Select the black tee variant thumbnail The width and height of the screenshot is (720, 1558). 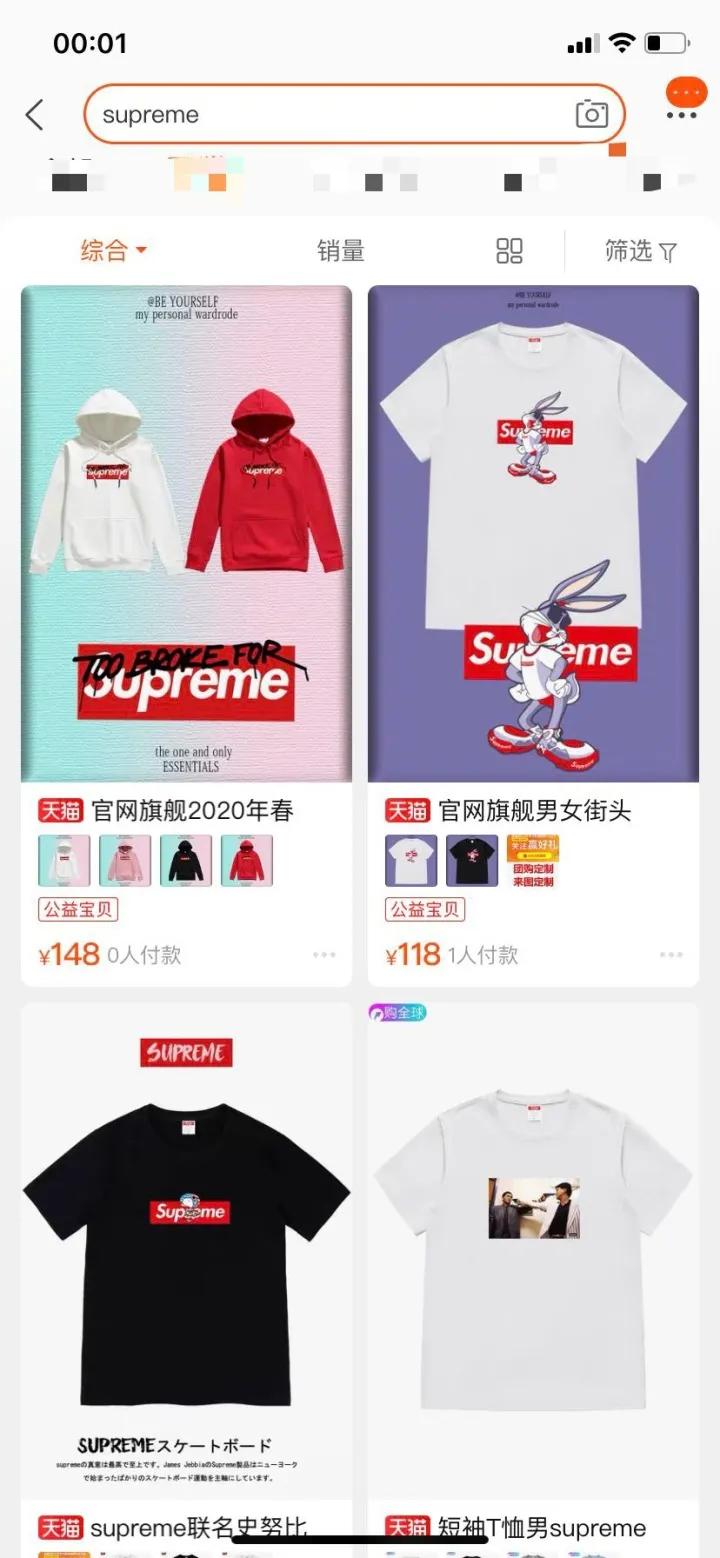coord(473,861)
